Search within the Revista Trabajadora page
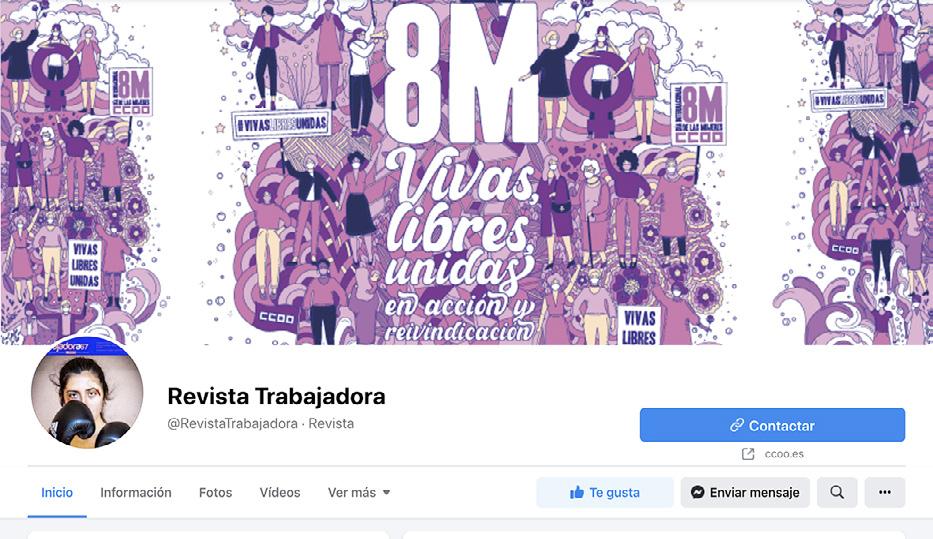The height and width of the screenshot is (539, 933). coord(837,492)
